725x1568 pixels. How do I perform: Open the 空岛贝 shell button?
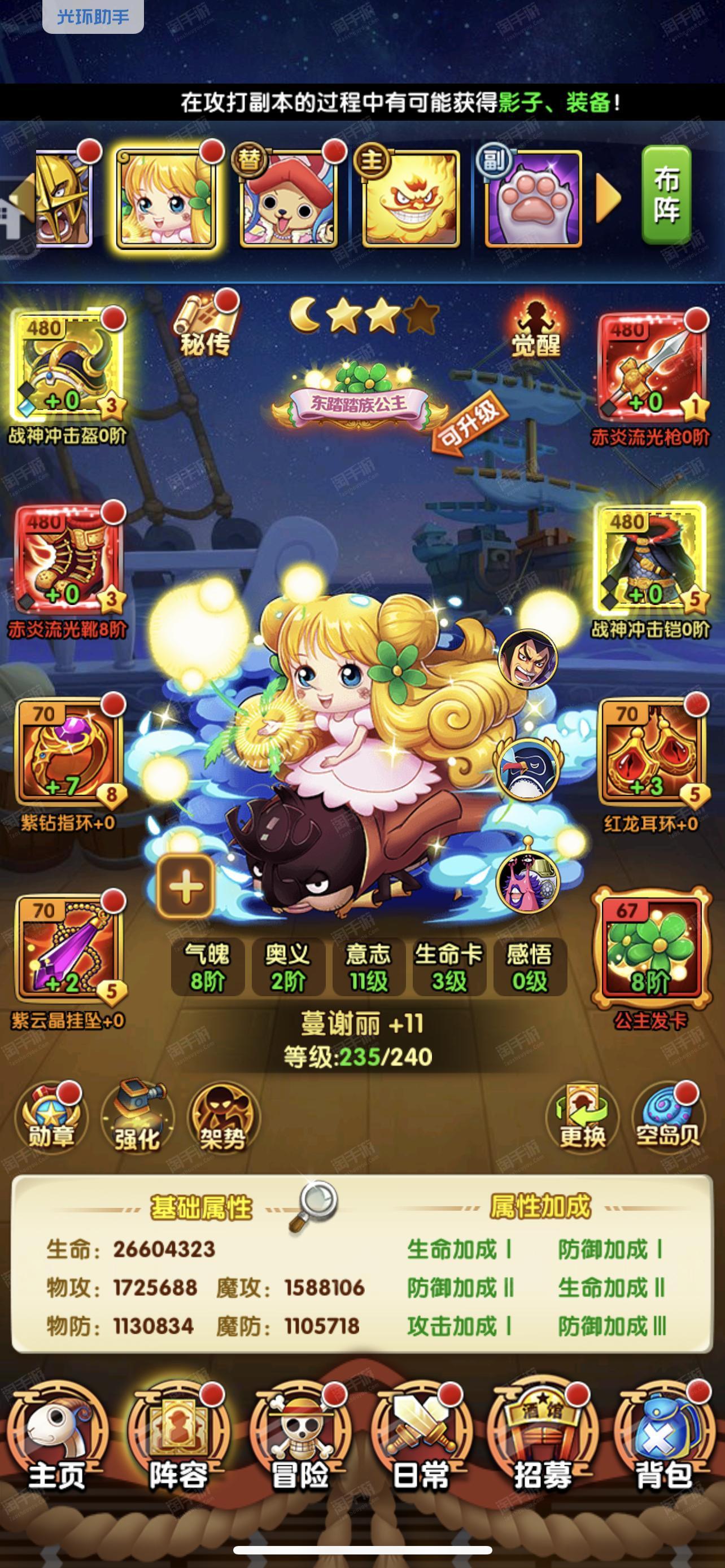pos(668,1117)
